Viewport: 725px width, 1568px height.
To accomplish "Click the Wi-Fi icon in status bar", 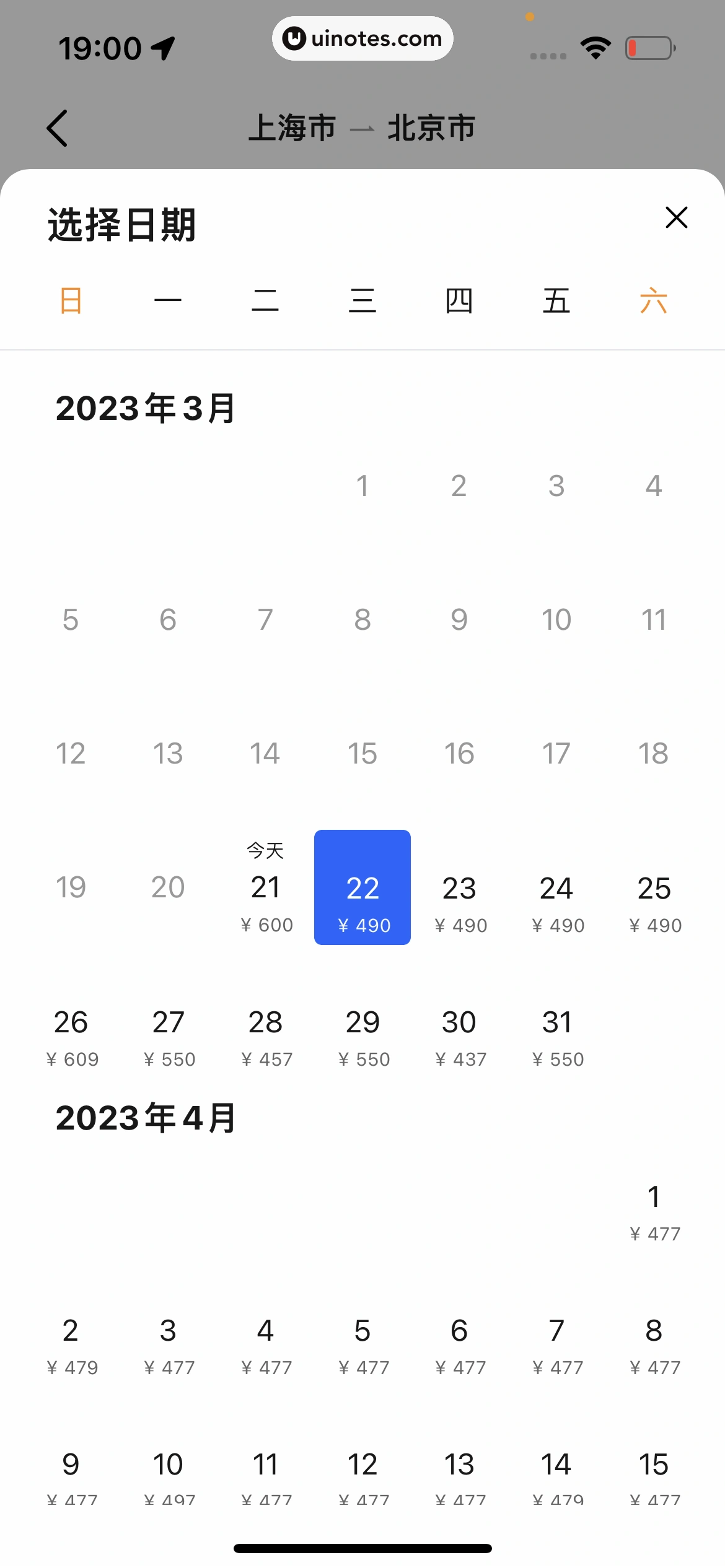I will pos(595,46).
